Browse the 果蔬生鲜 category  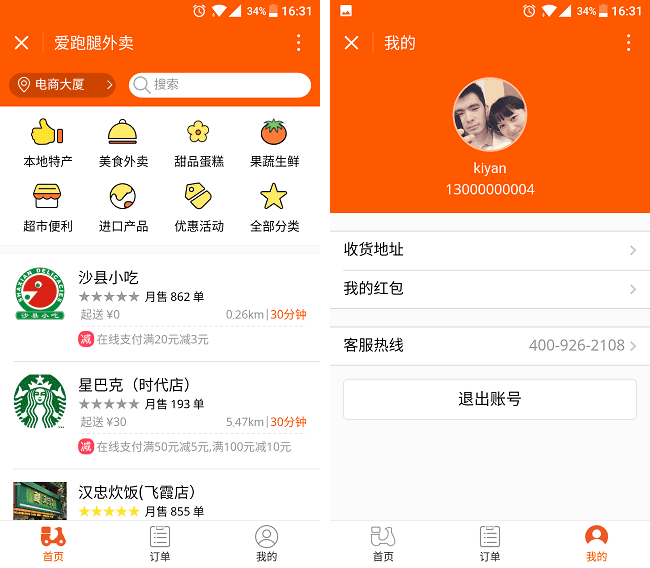click(274, 143)
